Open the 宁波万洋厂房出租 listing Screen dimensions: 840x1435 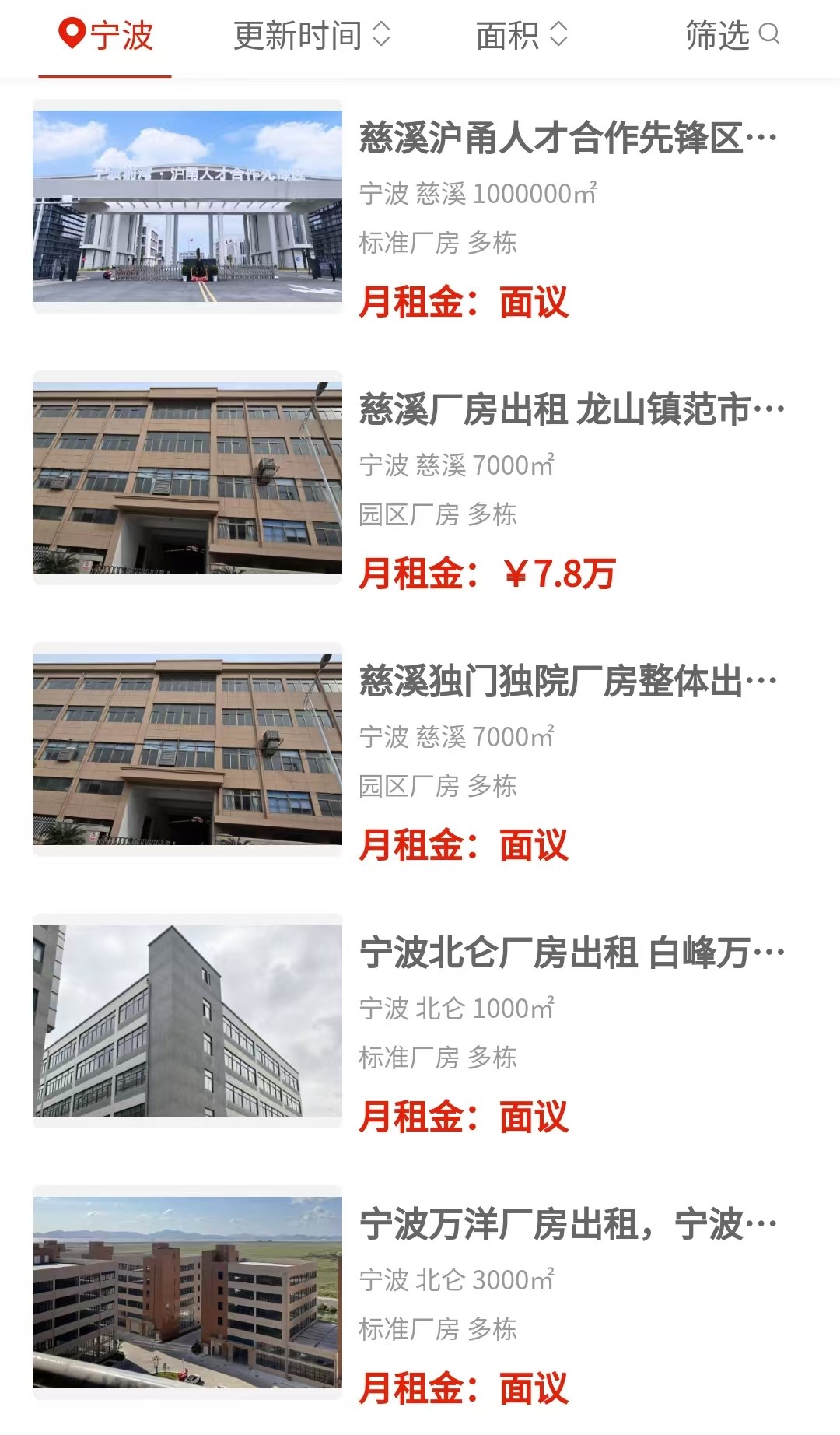pyautogui.click(x=567, y=1225)
